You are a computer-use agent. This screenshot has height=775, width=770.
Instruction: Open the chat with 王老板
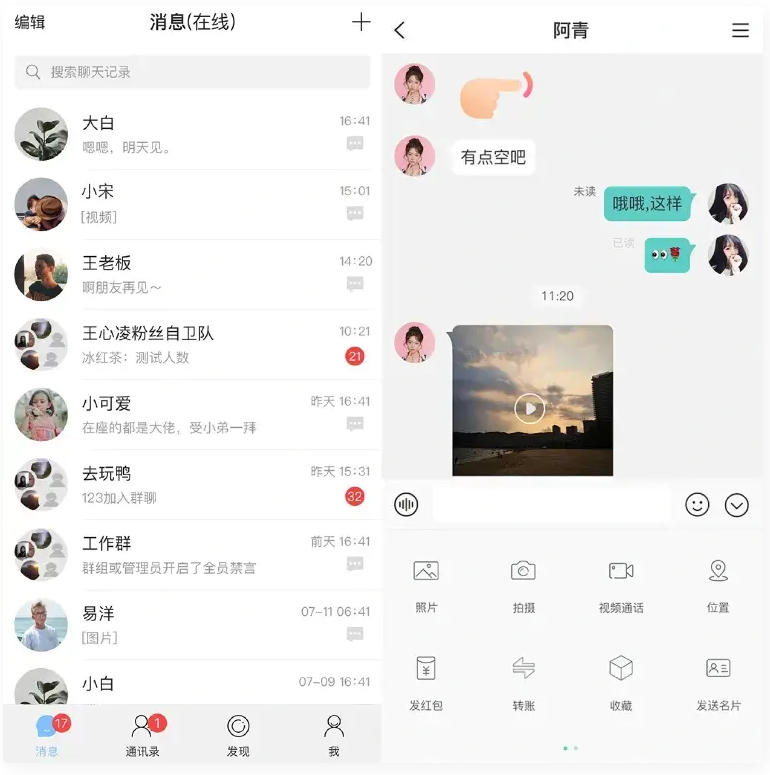pyautogui.click(x=192, y=274)
